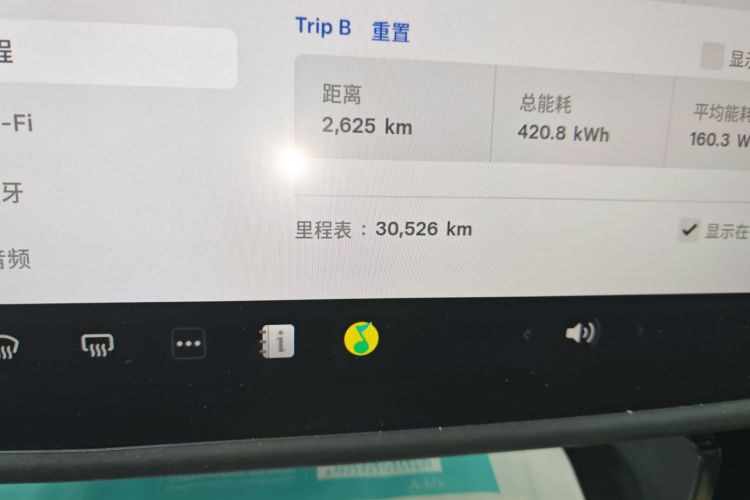Turn on the rear window defroster
Screen dimensions: 750x500
click(x=97, y=344)
